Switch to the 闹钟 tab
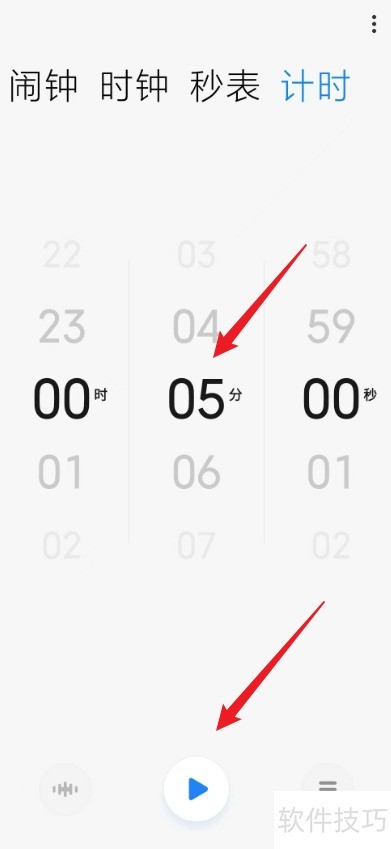The width and height of the screenshot is (391, 849). click(x=43, y=86)
